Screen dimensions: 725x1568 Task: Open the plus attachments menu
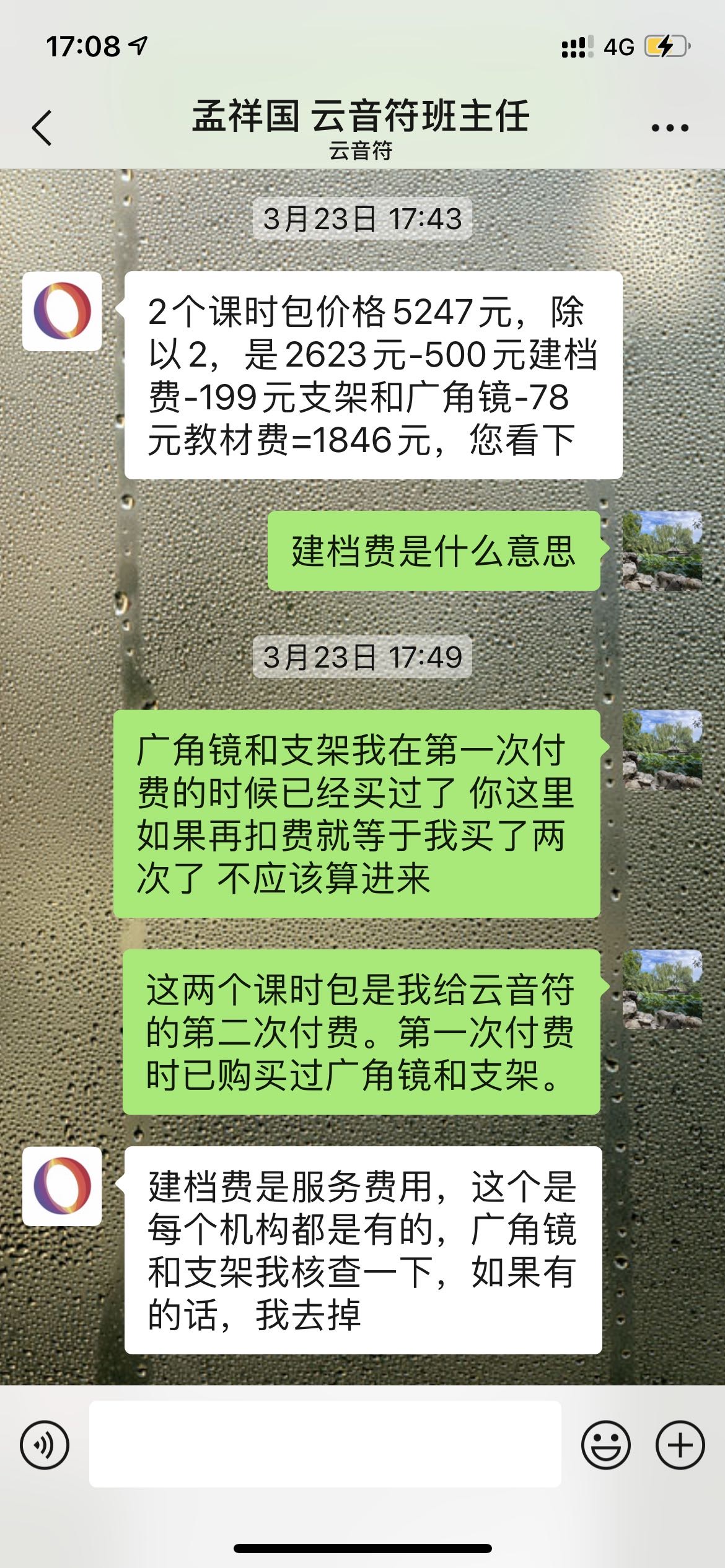pos(680,1445)
